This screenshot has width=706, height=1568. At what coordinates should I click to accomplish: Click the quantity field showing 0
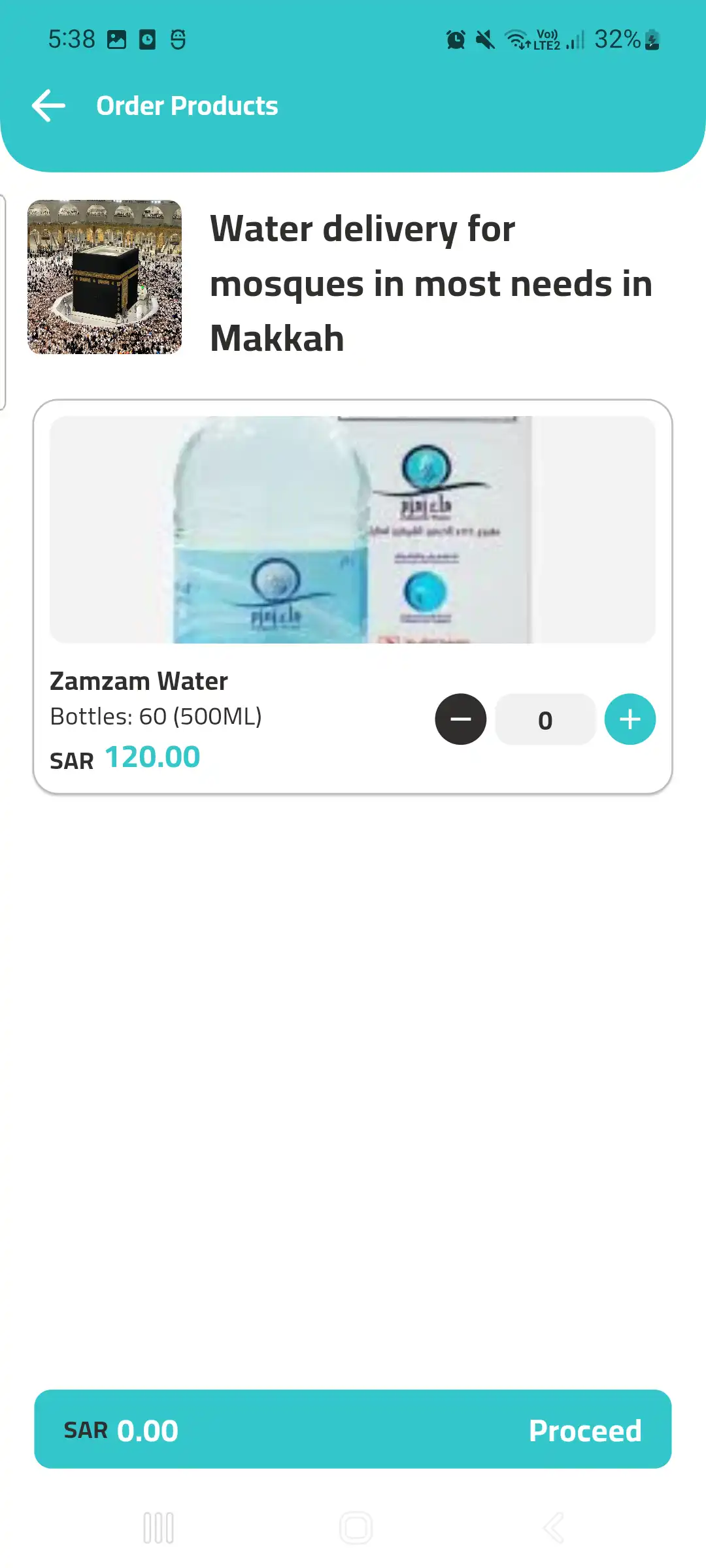click(x=545, y=719)
